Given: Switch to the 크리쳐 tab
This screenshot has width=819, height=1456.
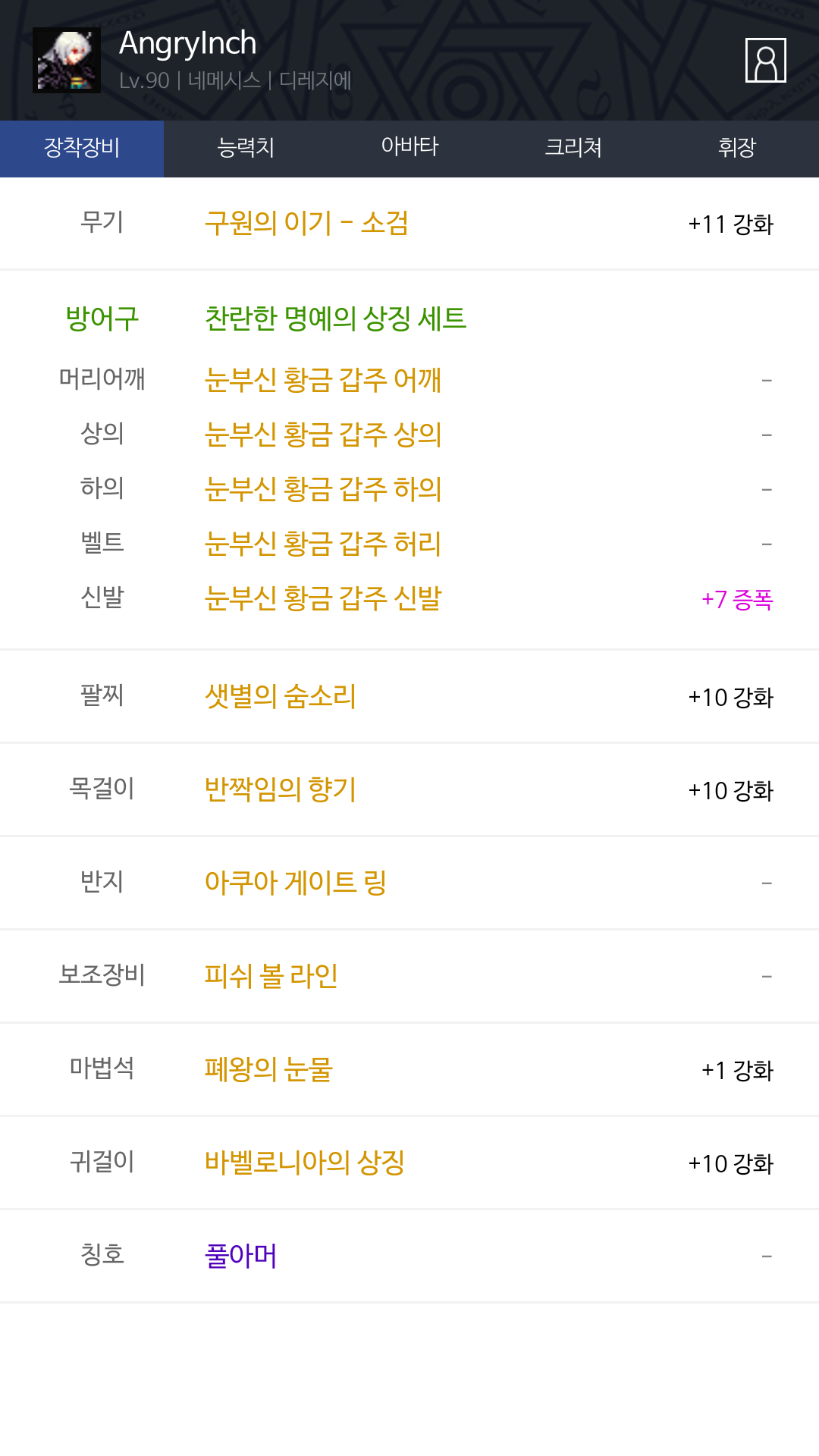Looking at the screenshot, I should coord(573,149).
